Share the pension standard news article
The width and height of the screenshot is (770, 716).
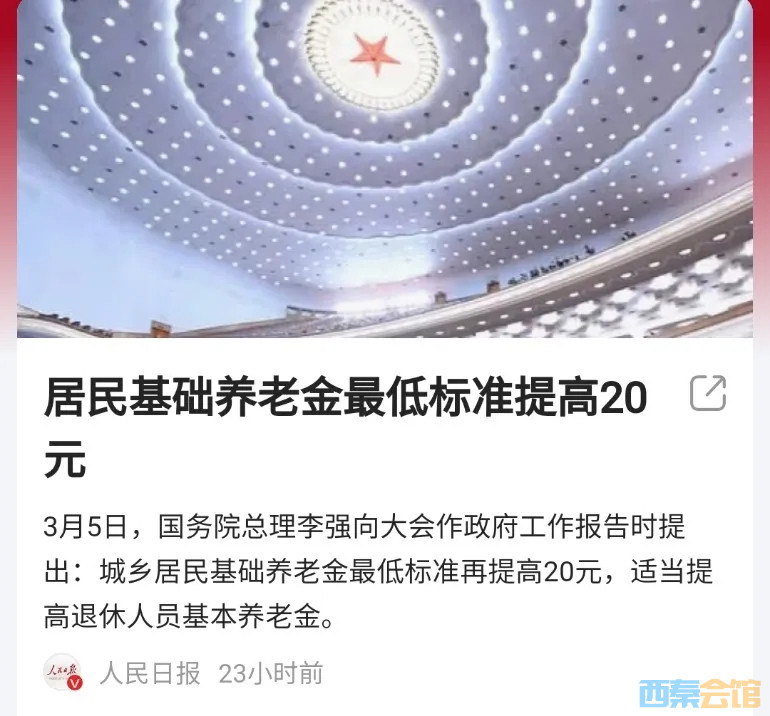pyautogui.click(x=708, y=393)
